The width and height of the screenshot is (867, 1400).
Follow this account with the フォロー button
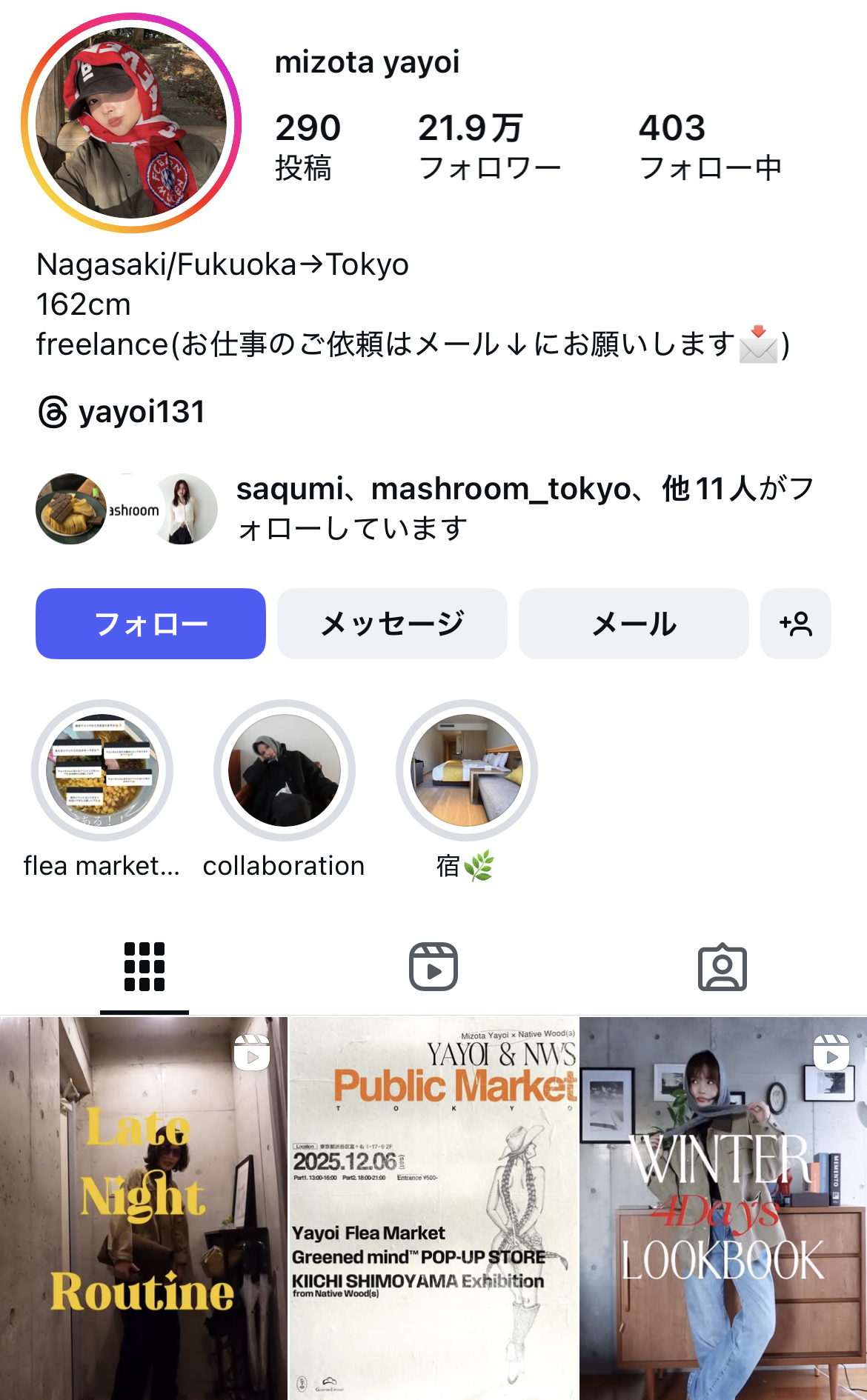150,624
